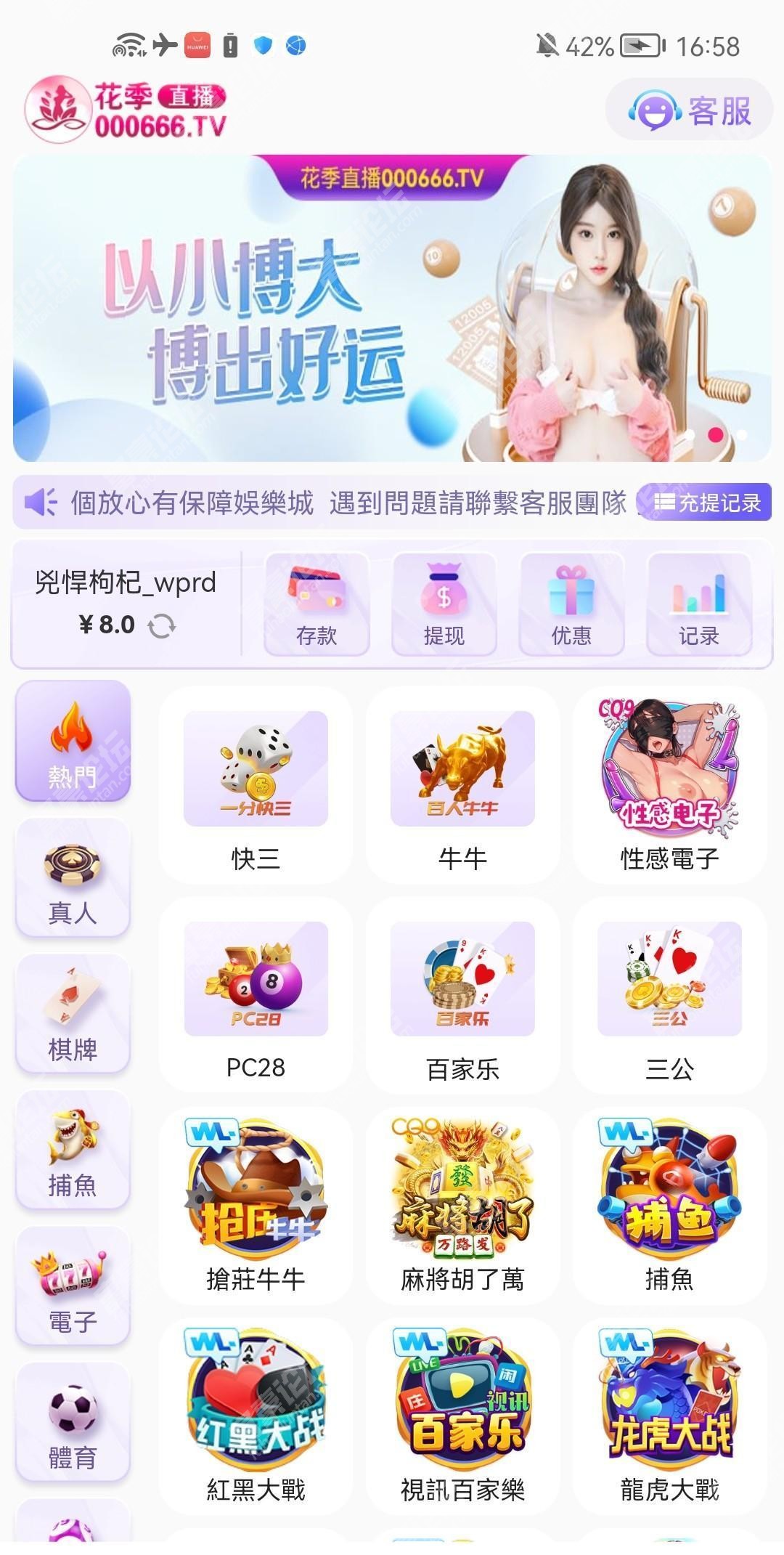Image resolution: width=784 pixels, height=1555 pixels.
Task: Open 龍虎大戰 game
Action: click(x=669, y=1415)
